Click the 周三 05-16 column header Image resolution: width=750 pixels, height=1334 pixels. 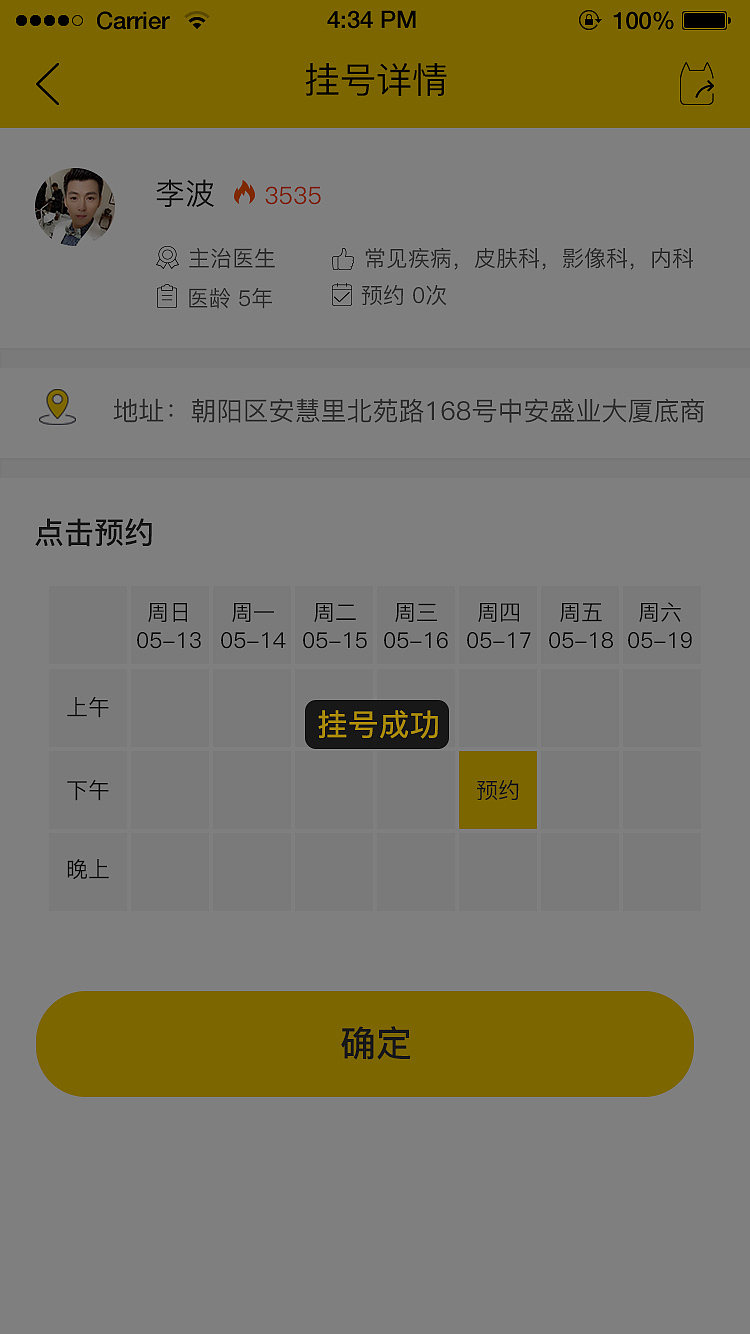[415, 625]
